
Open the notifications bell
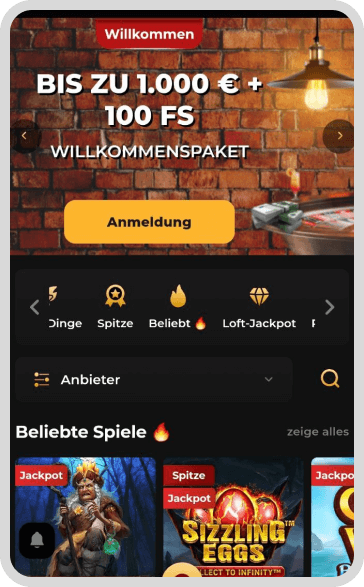pos(37,540)
